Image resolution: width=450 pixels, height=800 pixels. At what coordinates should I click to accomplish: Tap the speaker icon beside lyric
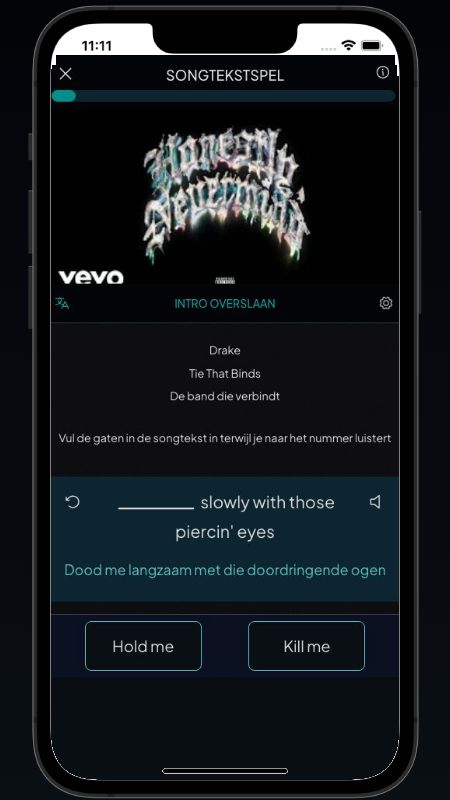click(x=375, y=503)
